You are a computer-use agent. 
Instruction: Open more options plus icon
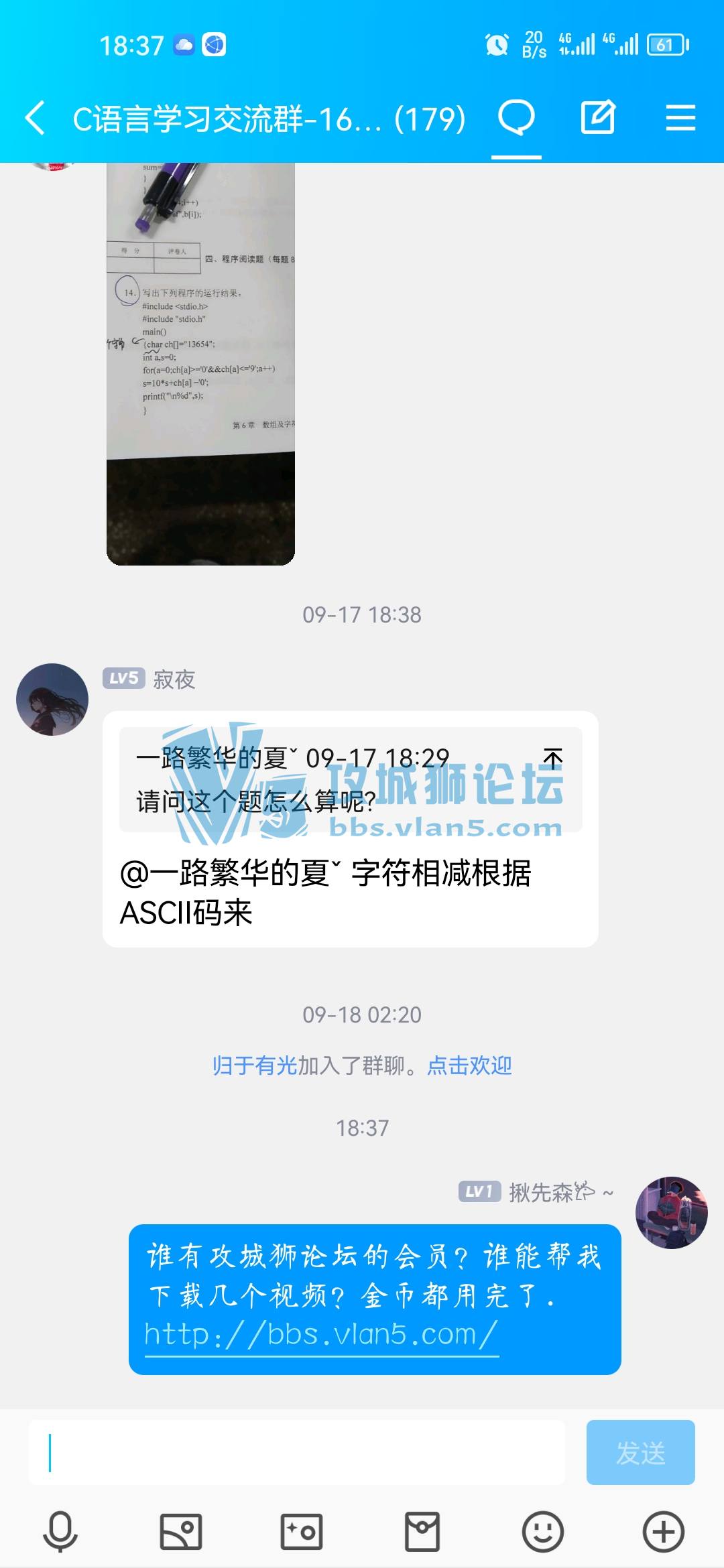coord(663,1532)
